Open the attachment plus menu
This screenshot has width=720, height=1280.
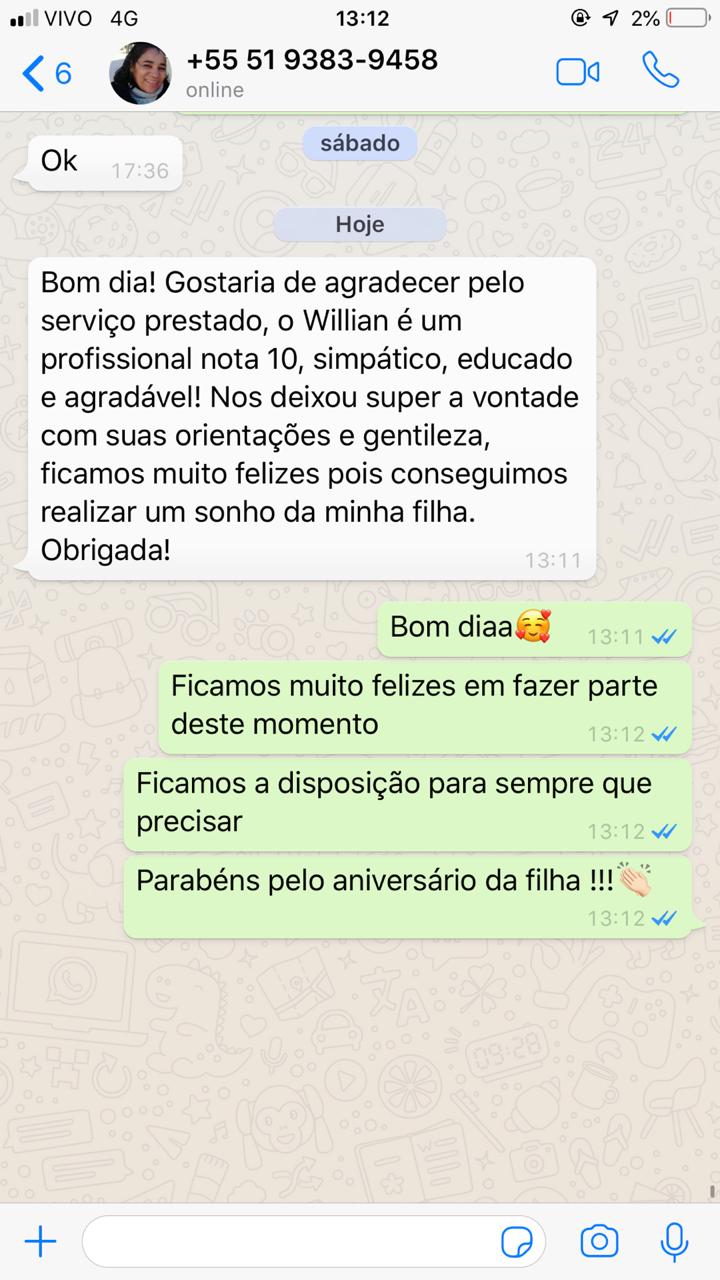[40, 1242]
